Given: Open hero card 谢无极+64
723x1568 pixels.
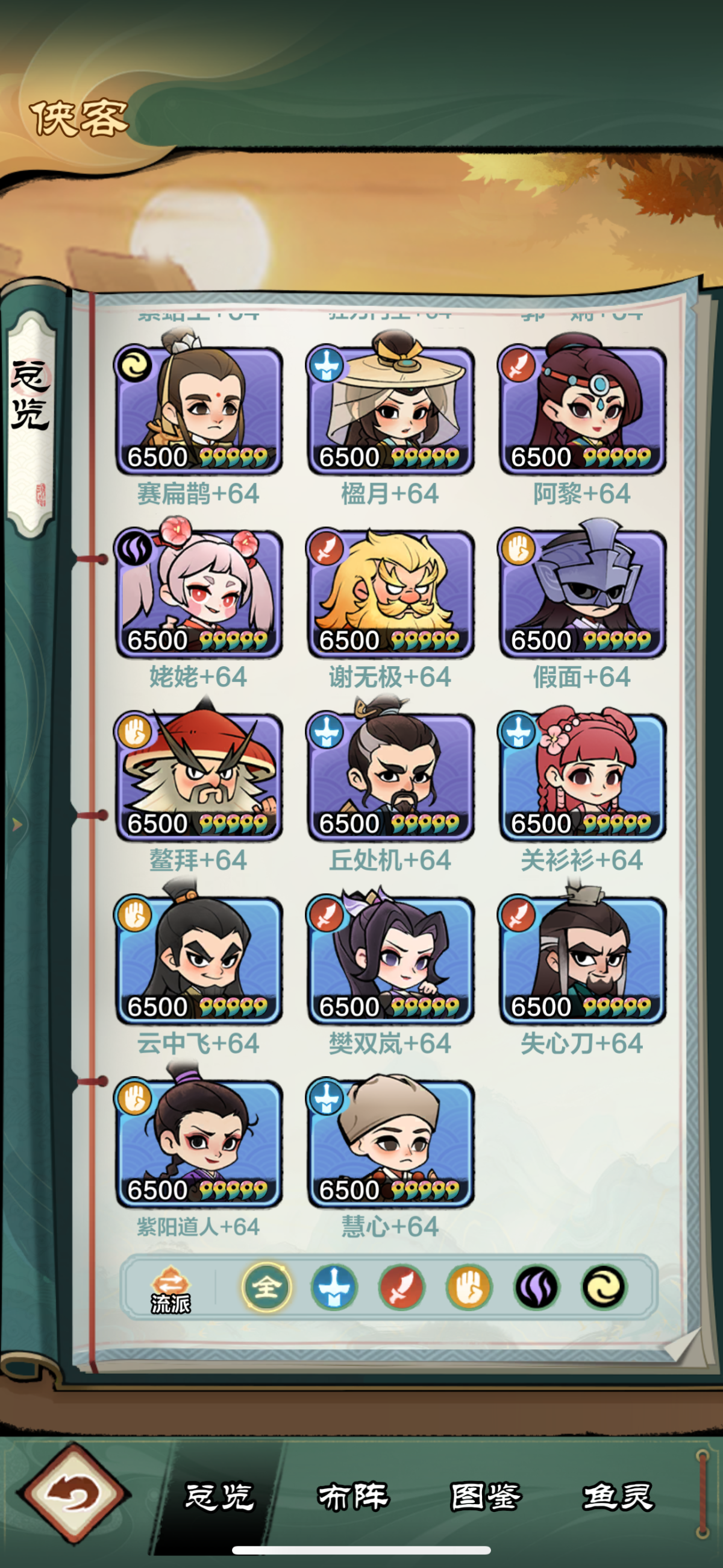Looking at the screenshot, I should tap(390, 594).
